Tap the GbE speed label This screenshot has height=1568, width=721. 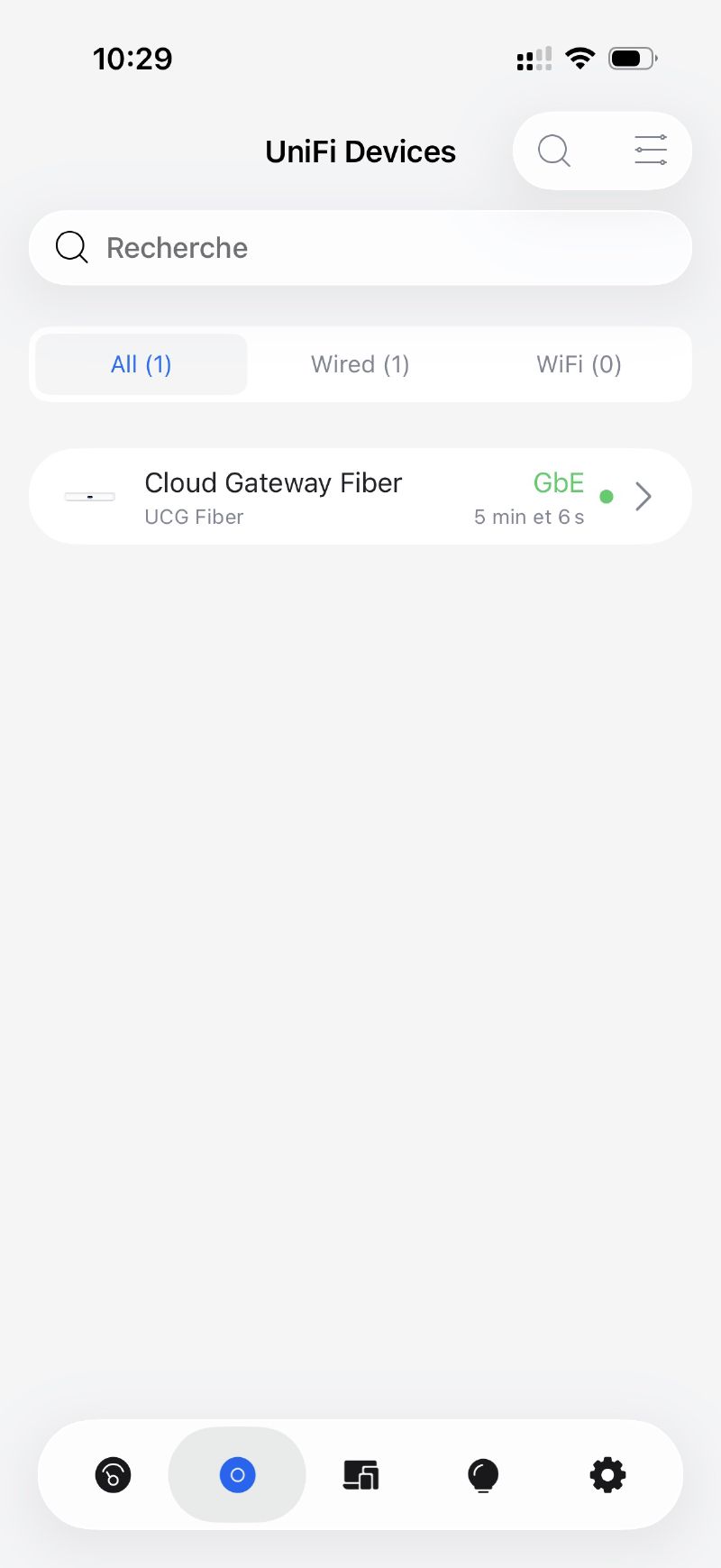558,482
